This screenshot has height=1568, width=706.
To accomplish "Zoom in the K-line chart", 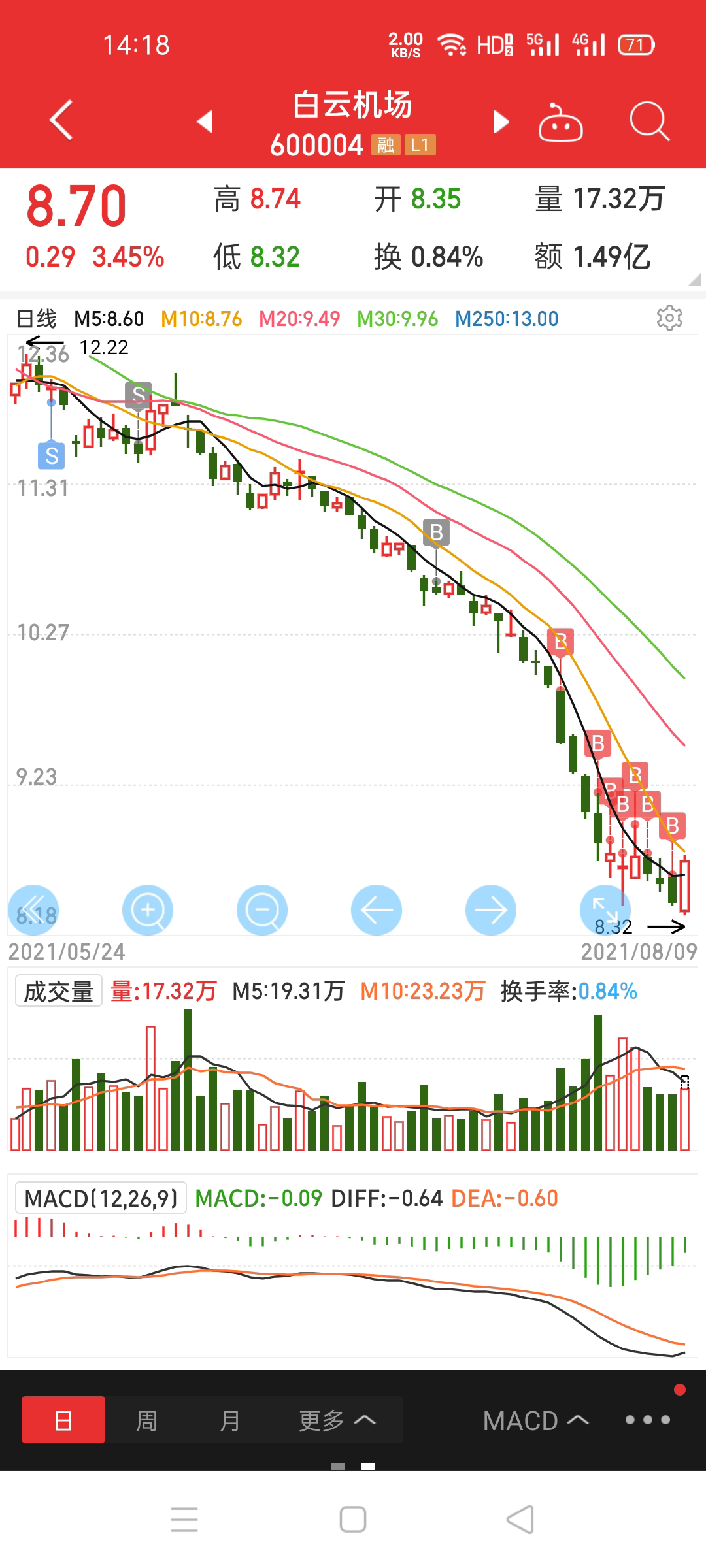I will [x=148, y=909].
